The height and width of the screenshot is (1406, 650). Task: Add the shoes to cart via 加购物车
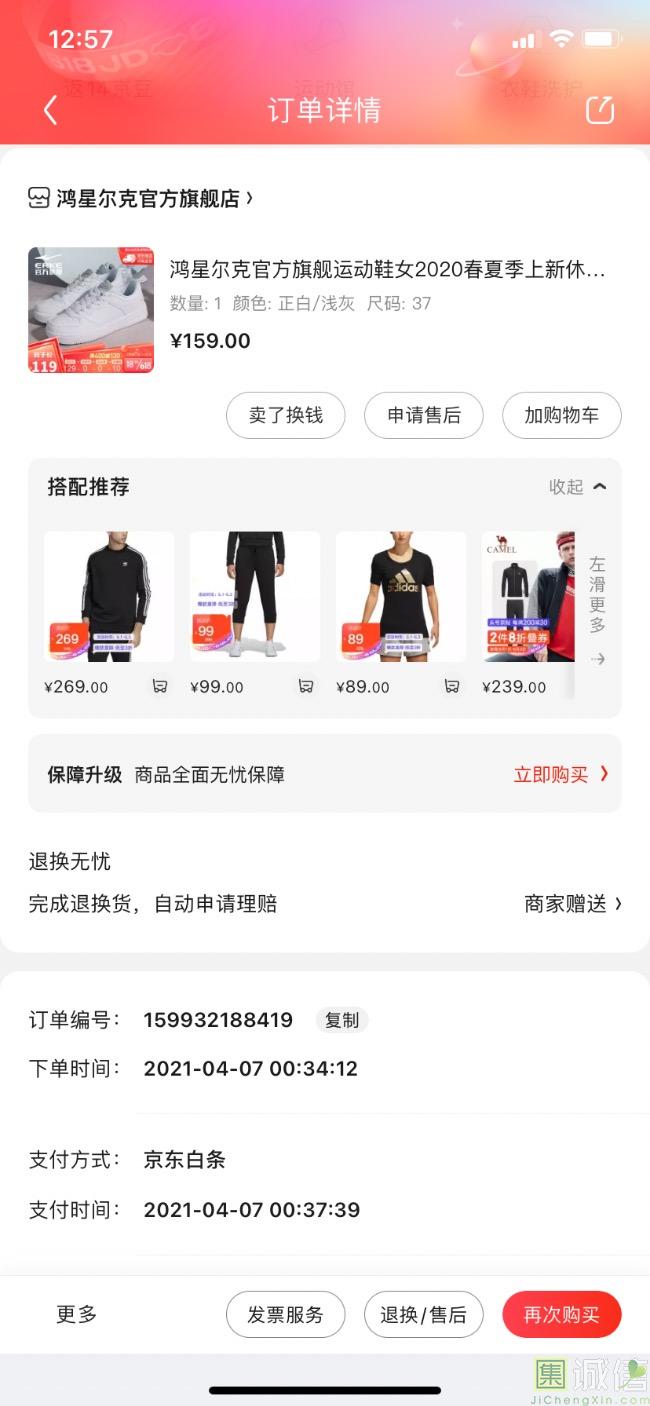pos(561,415)
